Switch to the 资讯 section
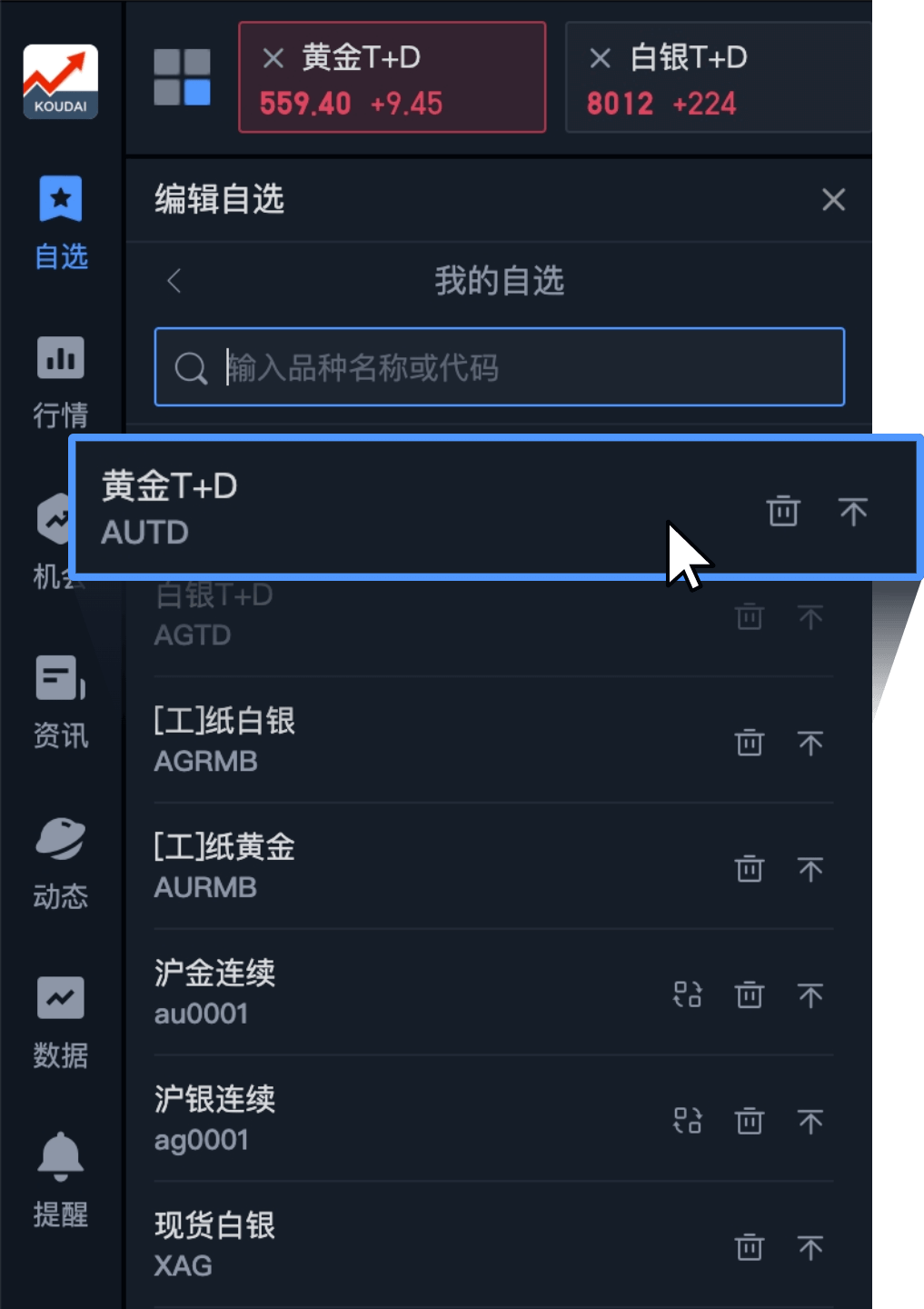The height and width of the screenshot is (1309, 924). (x=61, y=702)
